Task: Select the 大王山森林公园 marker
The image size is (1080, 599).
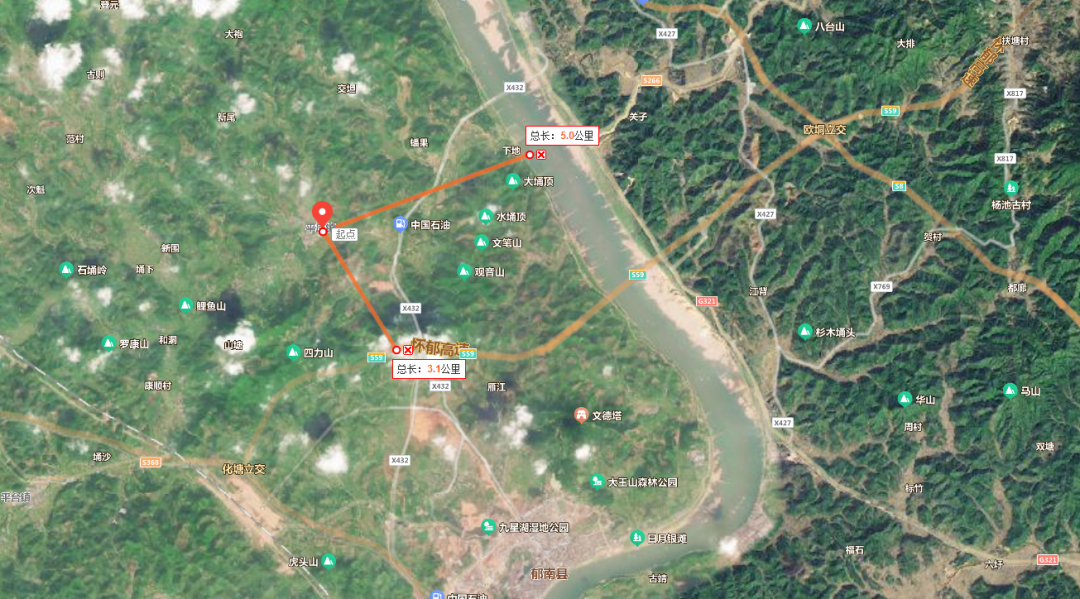Action: coord(597,482)
